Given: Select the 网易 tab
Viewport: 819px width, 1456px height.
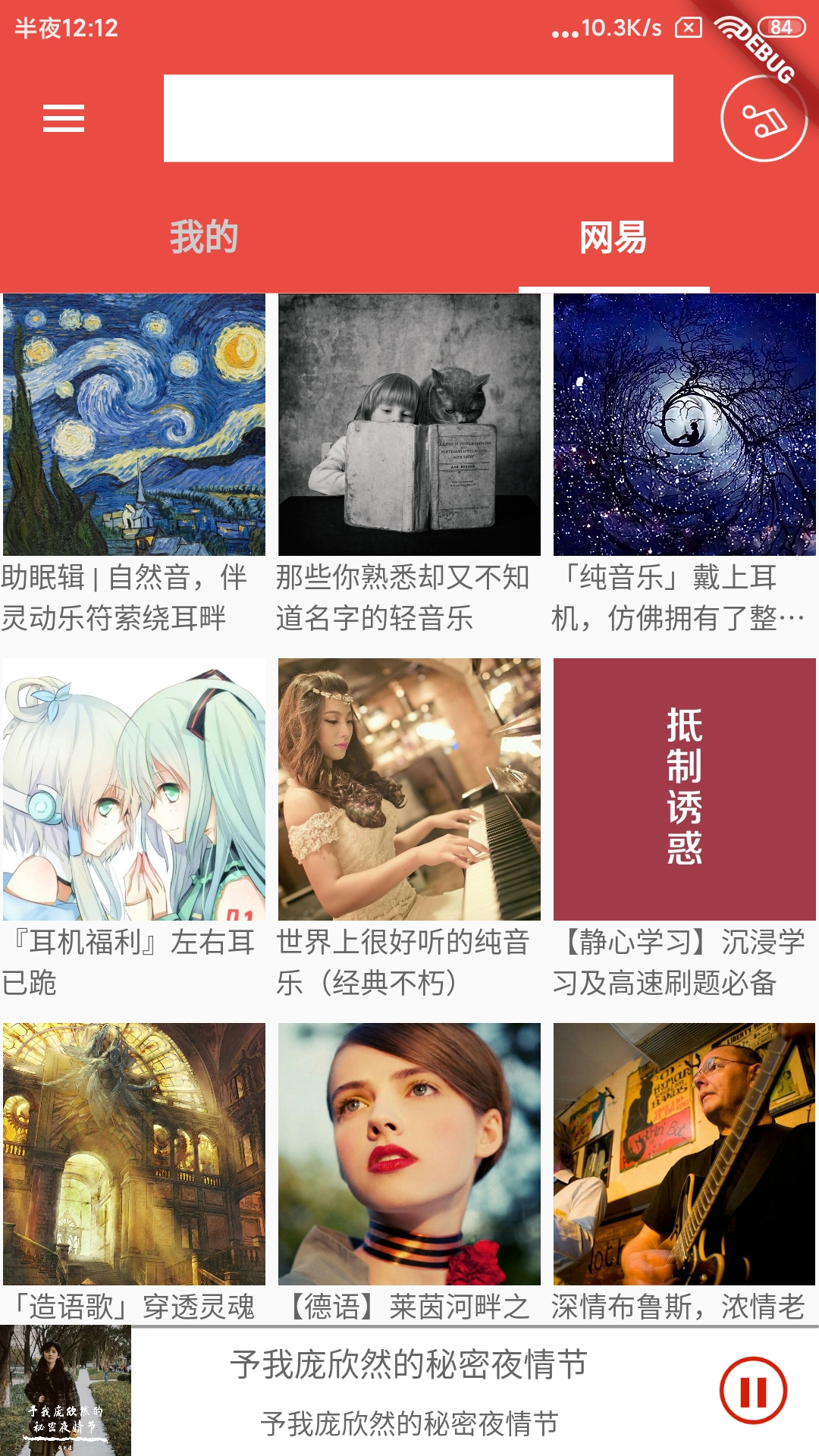Looking at the screenshot, I should 613,237.
